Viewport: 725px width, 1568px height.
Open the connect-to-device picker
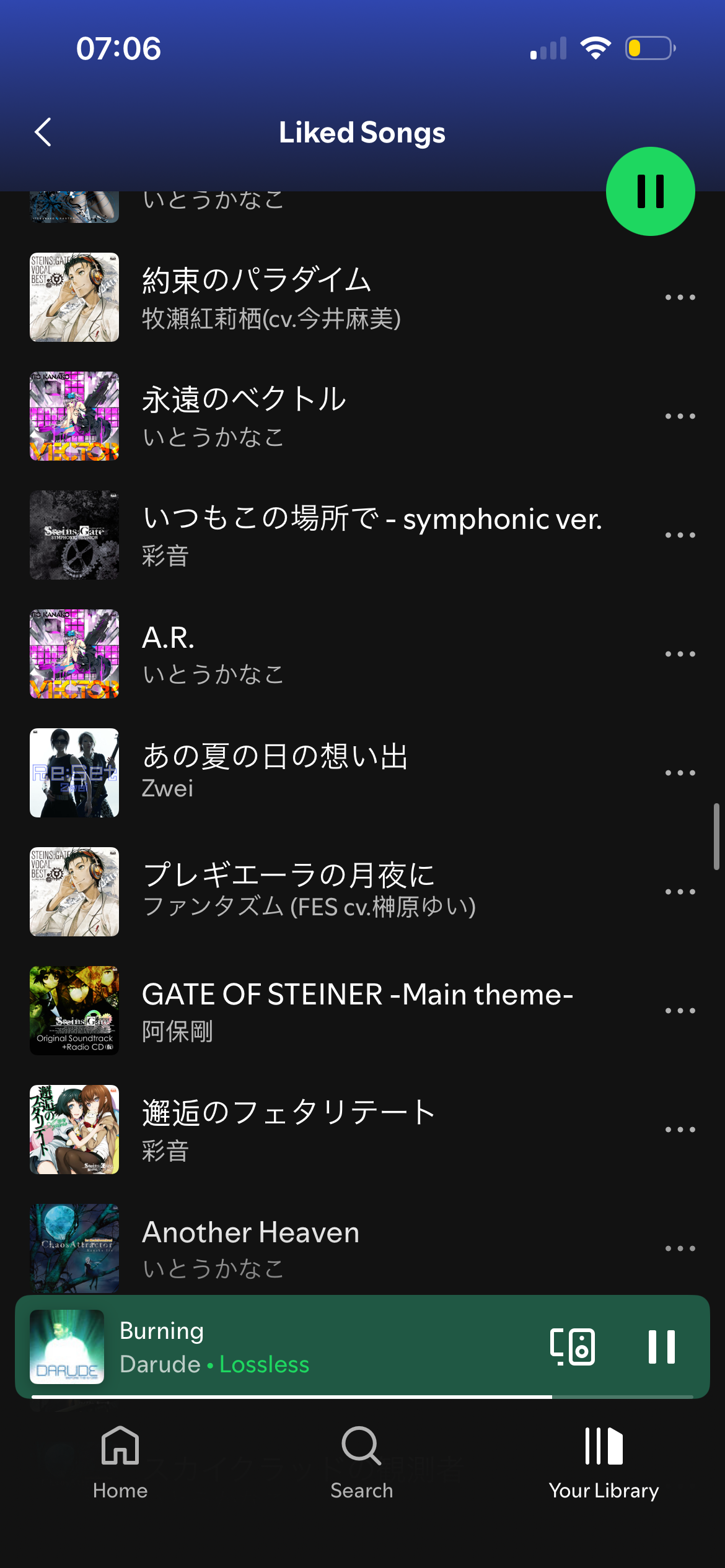tap(573, 1346)
